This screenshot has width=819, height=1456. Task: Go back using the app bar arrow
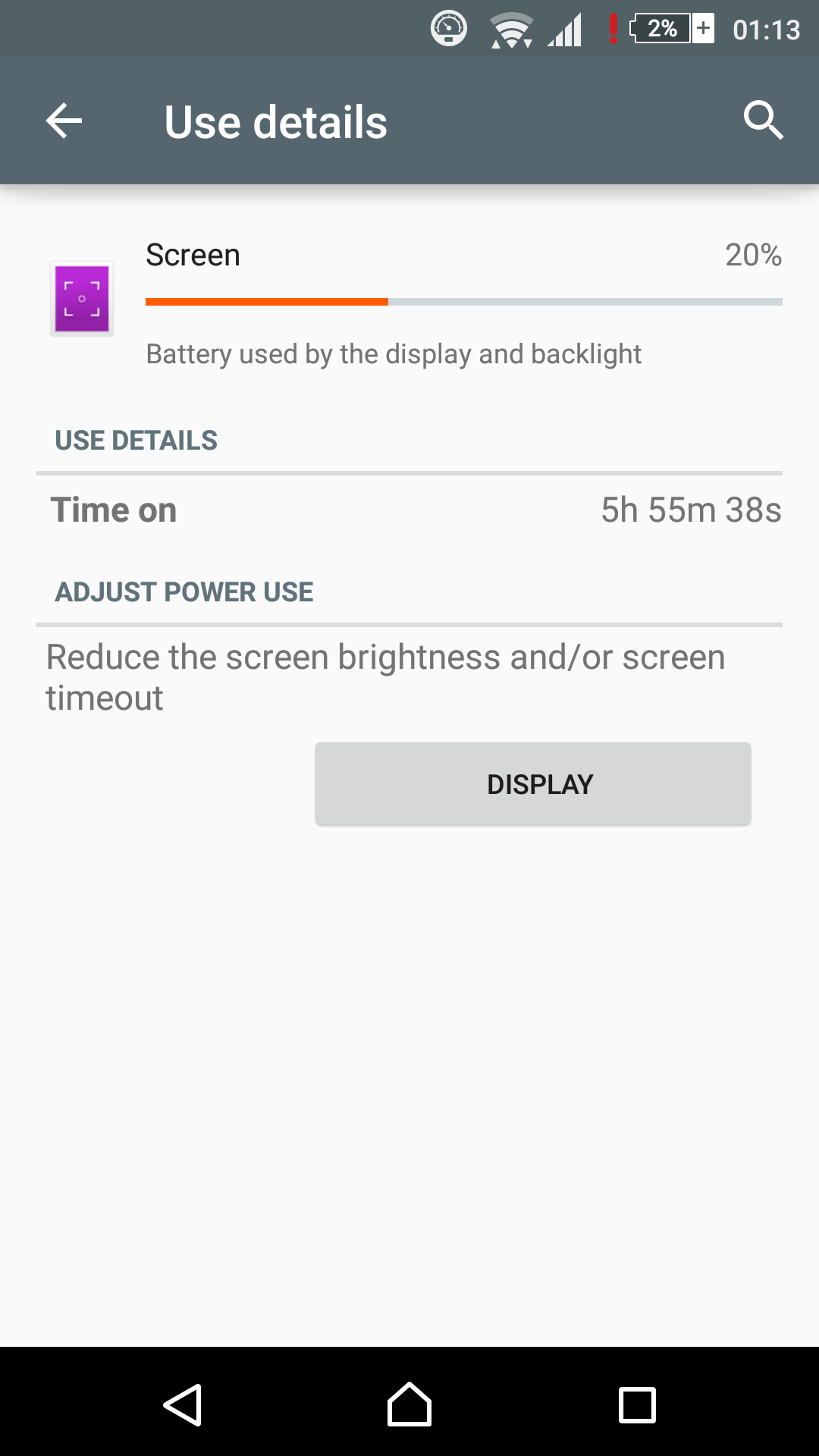(x=64, y=121)
